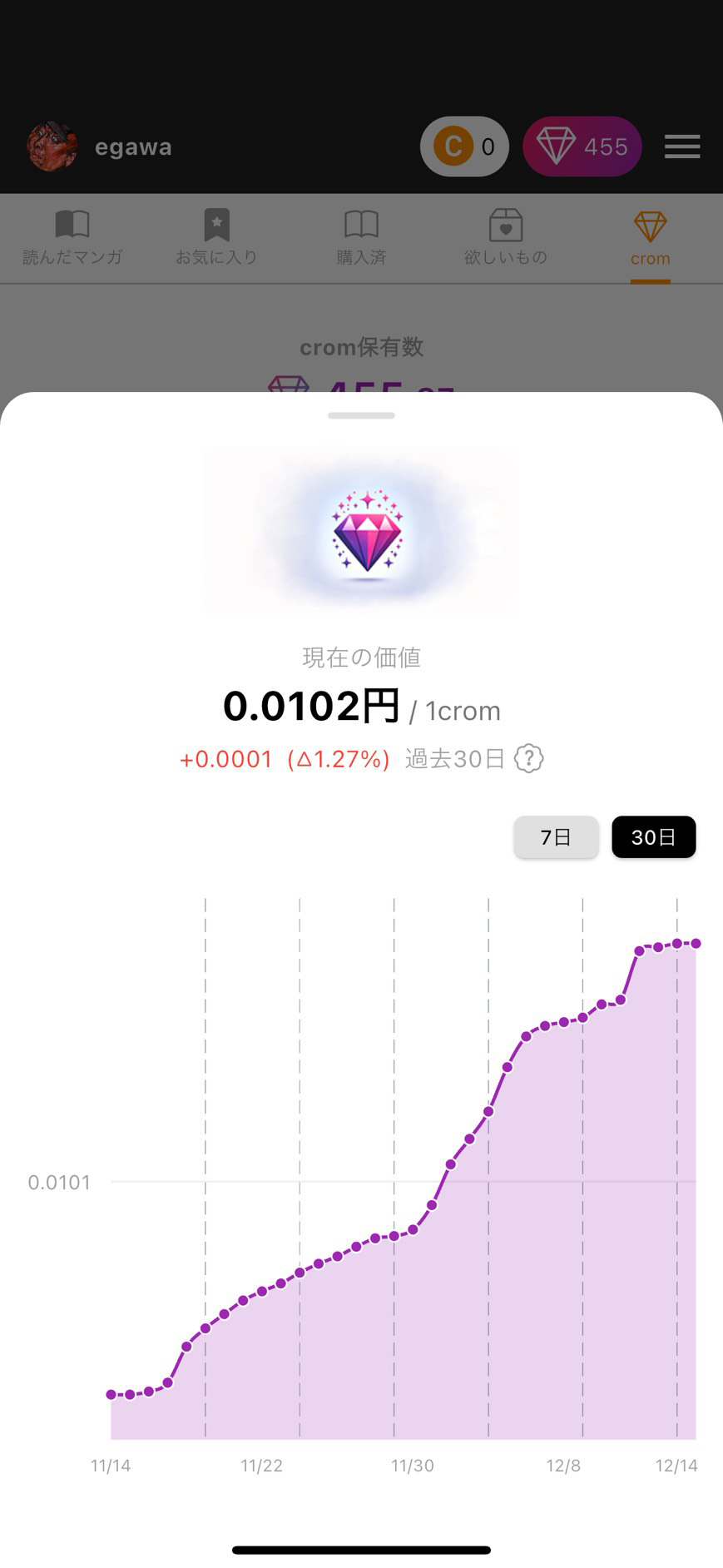
Task: Select the crom tab
Action: click(x=650, y=240)
